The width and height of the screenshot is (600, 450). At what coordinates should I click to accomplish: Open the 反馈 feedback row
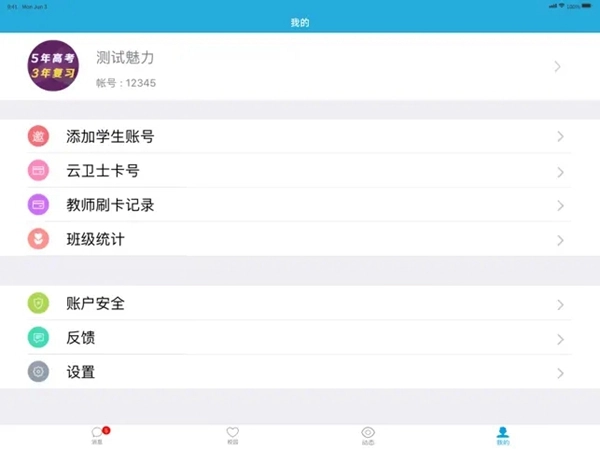[300, 338]
